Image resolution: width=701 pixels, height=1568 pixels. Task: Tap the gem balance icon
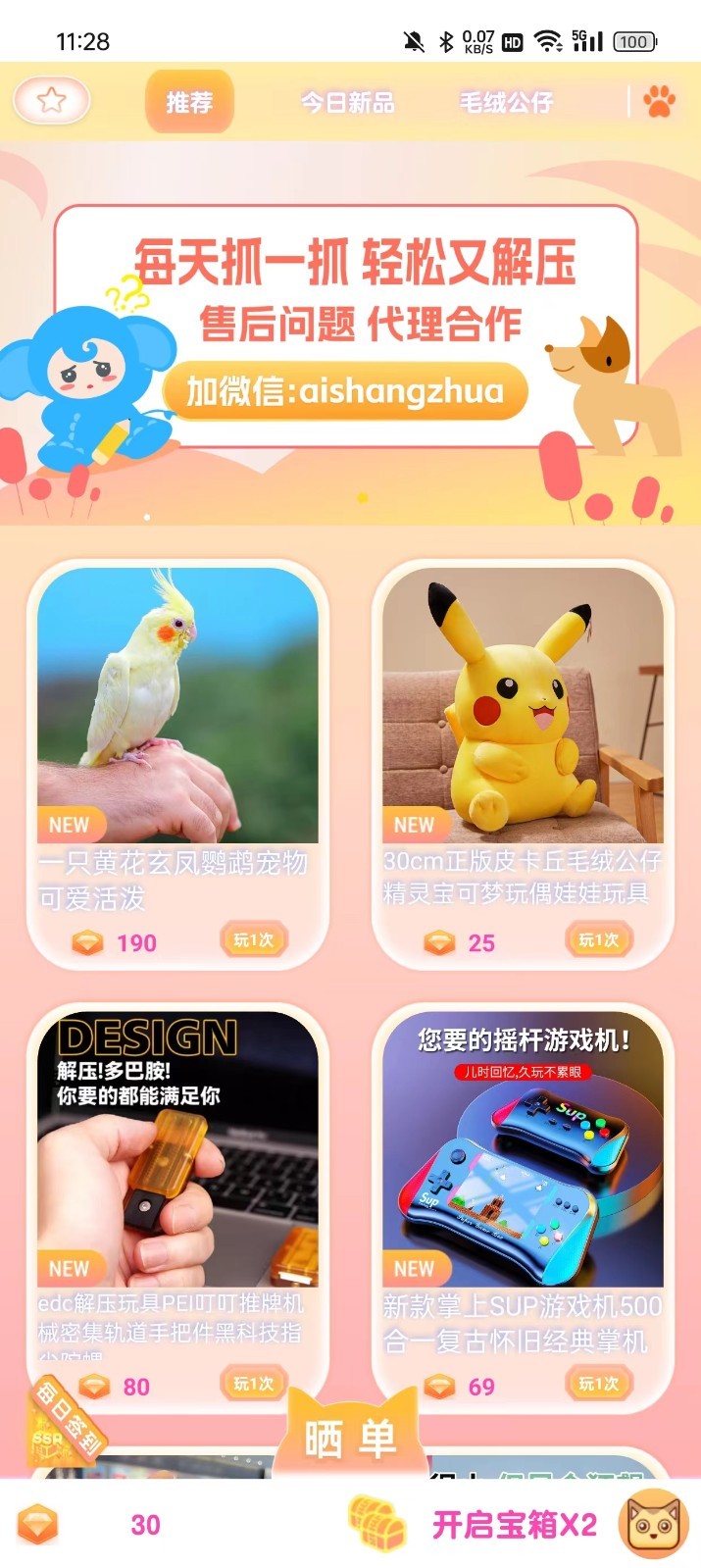(x=38, y=1525)
